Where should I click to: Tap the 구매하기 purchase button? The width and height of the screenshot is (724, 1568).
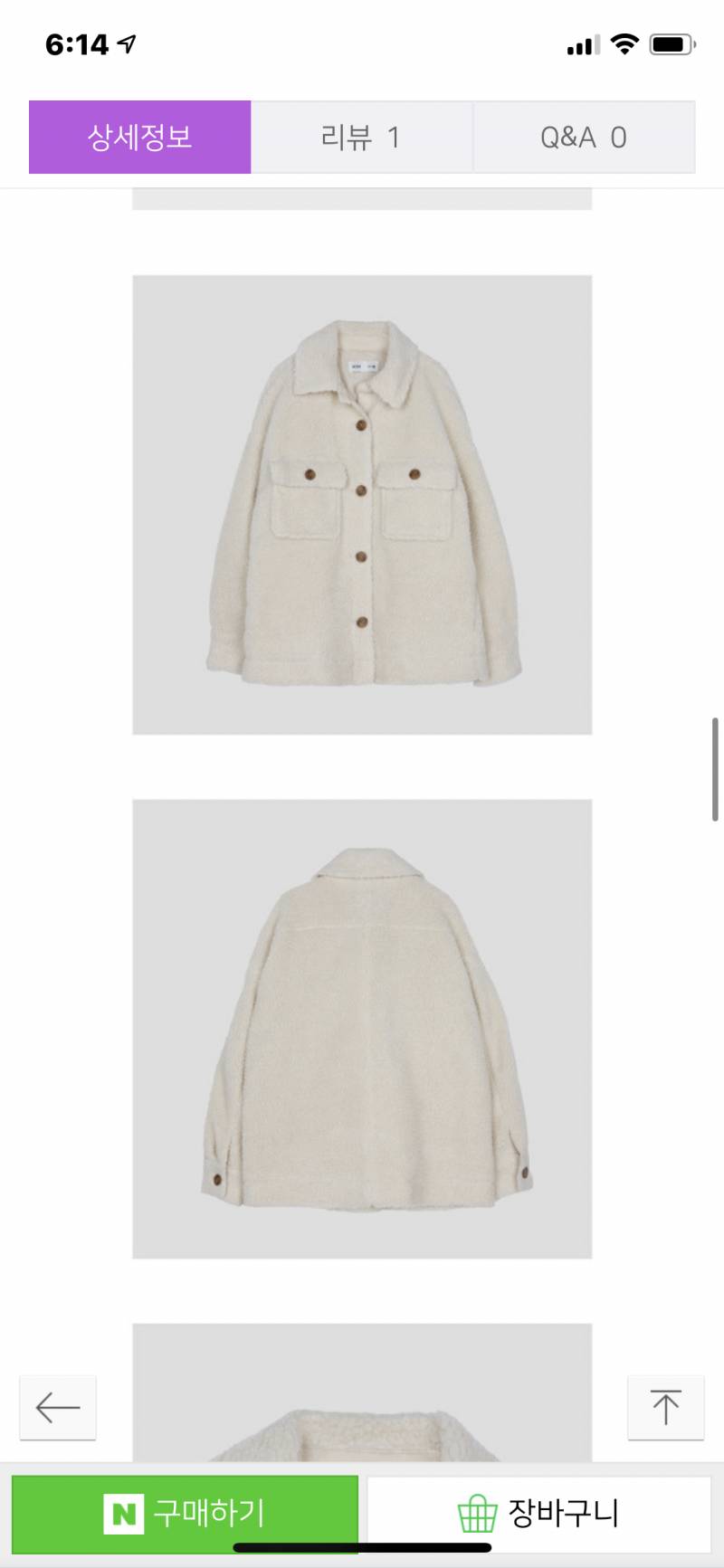pyautogui.click(x=185, y=1513)
